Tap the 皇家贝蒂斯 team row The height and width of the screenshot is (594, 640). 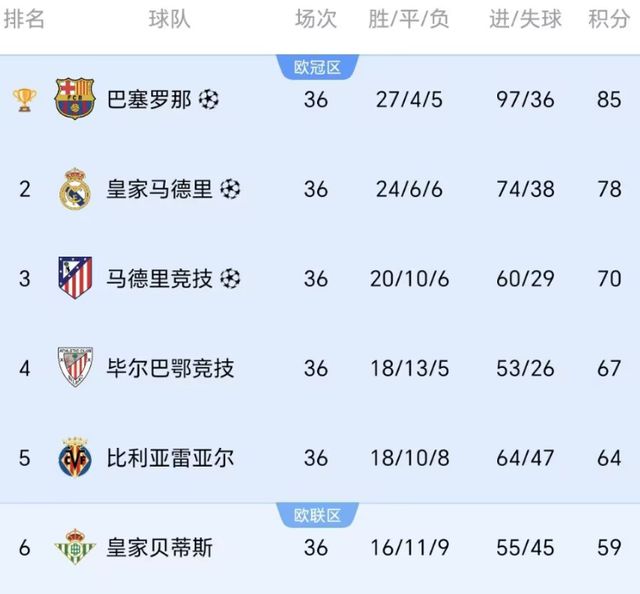pos(160,548)
